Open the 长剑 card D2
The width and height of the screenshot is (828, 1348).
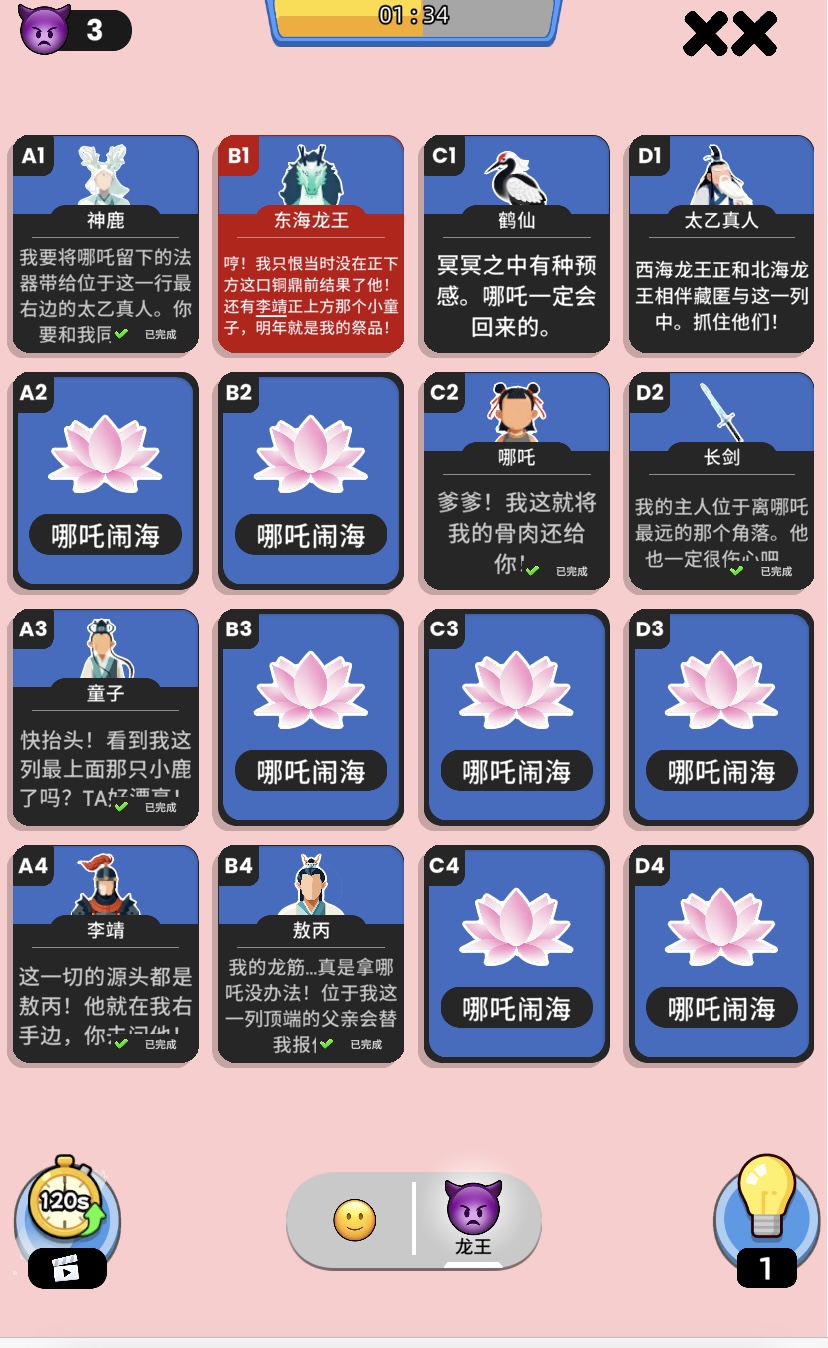point(721,481)
